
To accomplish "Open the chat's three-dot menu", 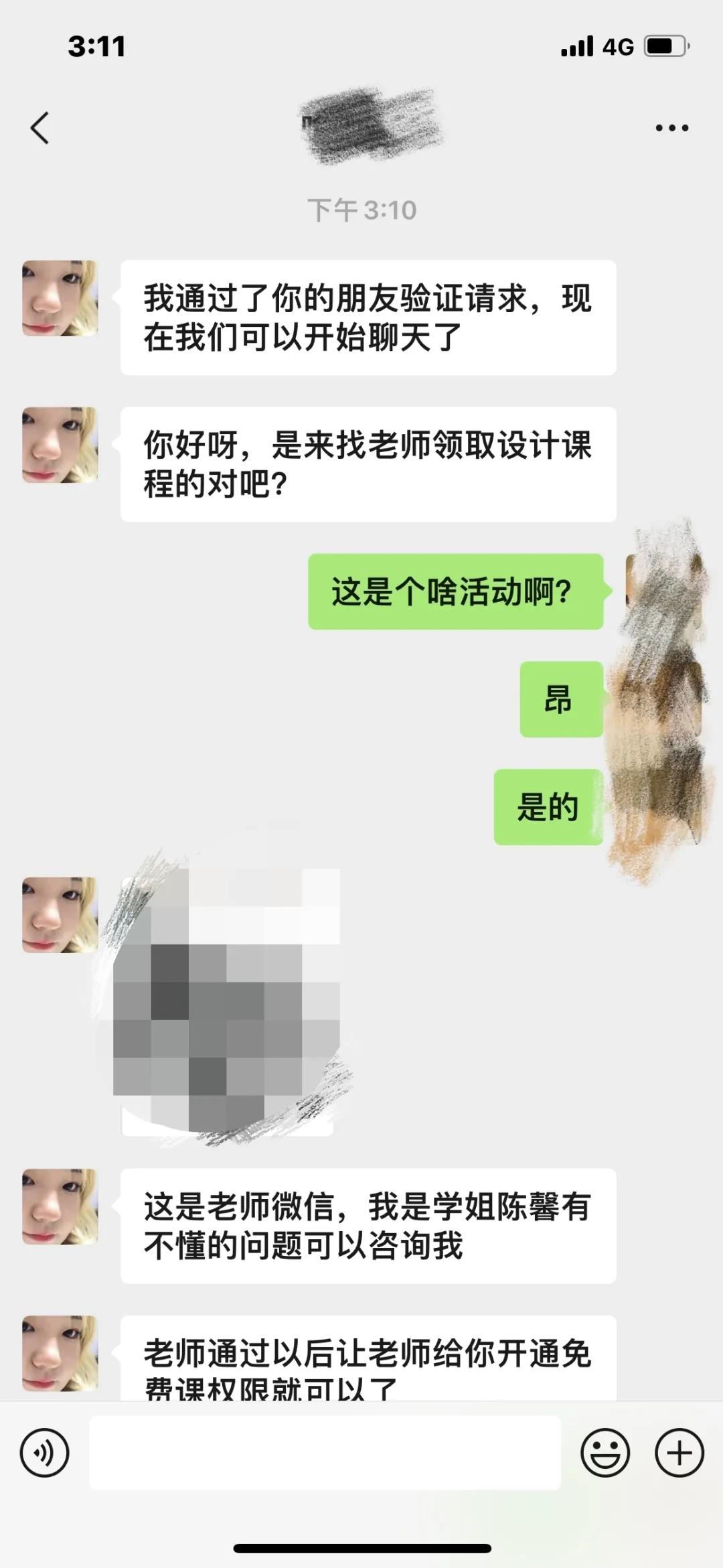I will [671, 128].
